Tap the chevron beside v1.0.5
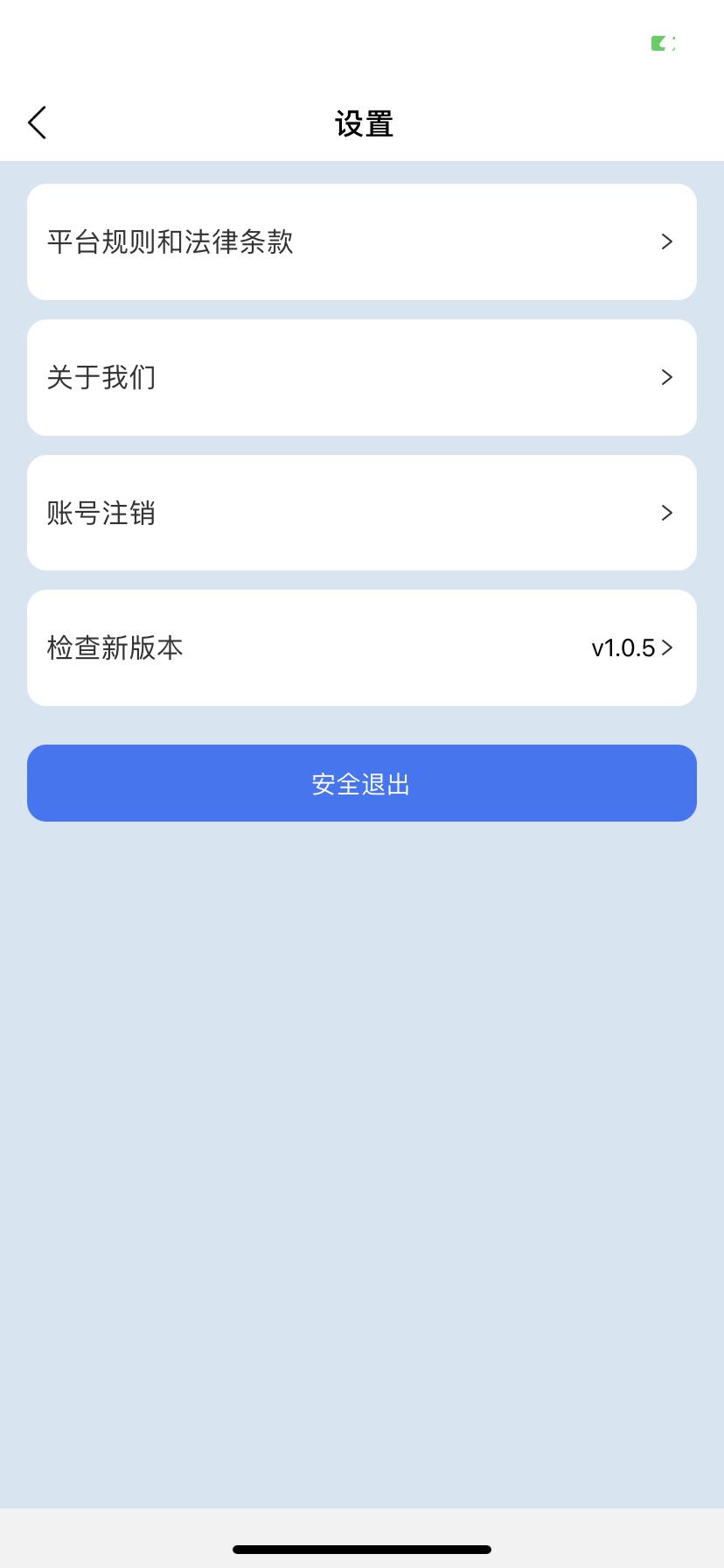 (670, 647)
